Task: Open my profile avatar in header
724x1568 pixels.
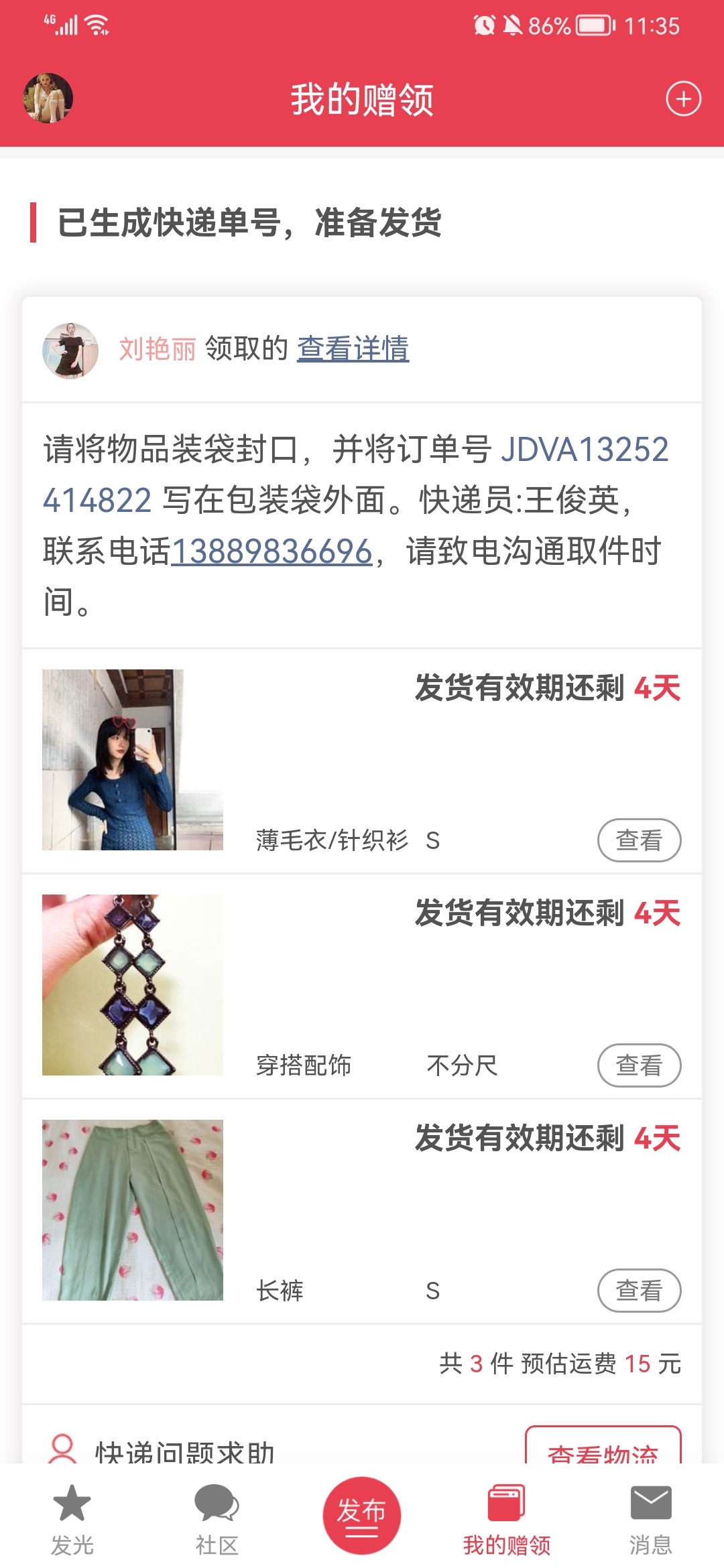Action: click(x=48, y=99)
